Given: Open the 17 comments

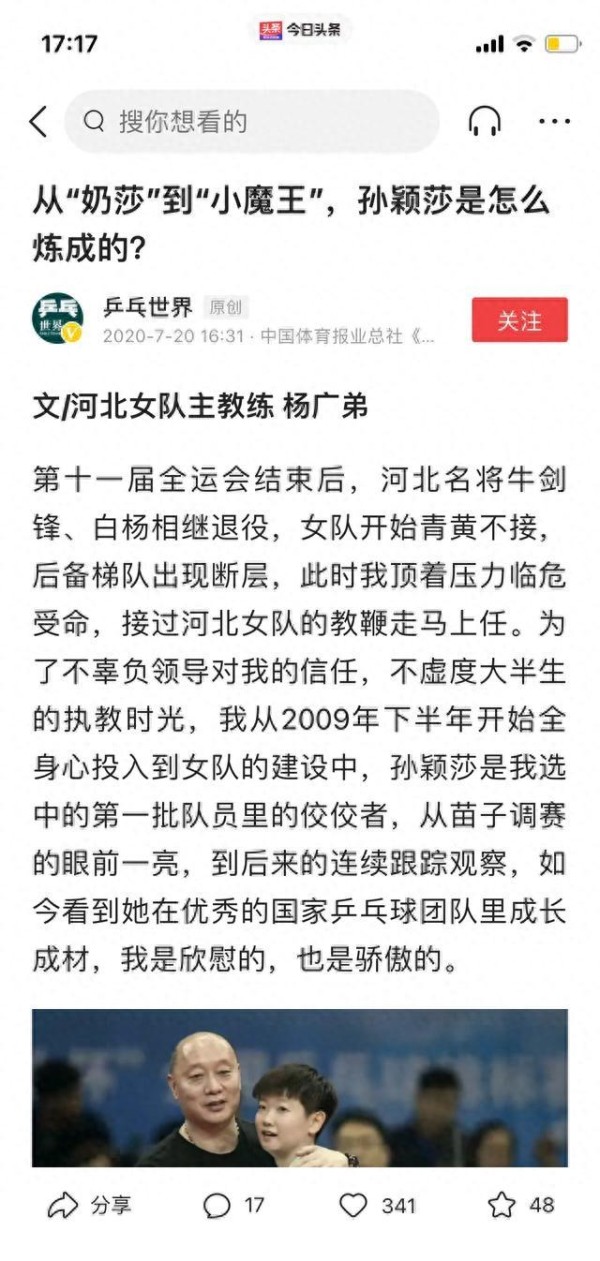Looking at the screenshot, I should click(232, 1205).
